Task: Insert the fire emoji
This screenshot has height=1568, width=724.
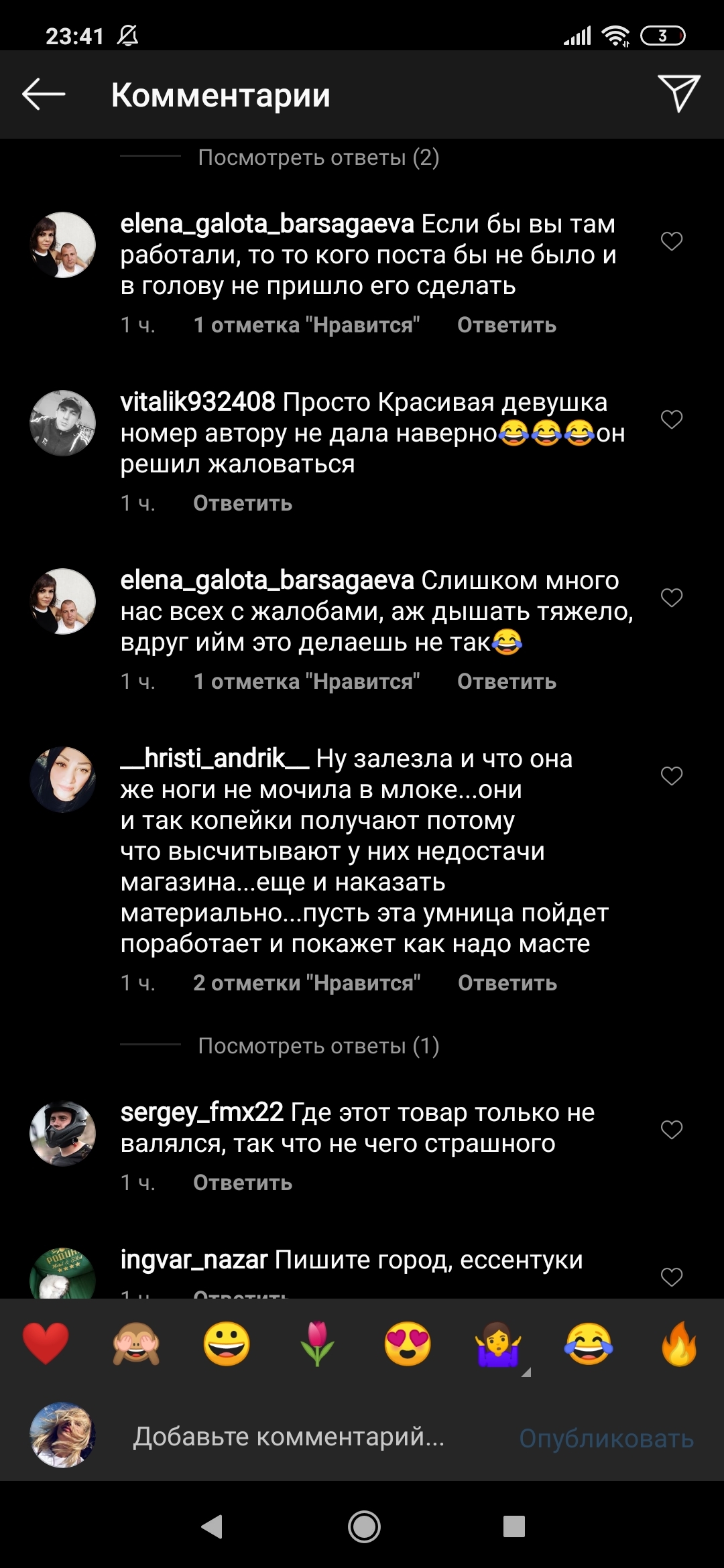Action: [x=678, y=1344]
